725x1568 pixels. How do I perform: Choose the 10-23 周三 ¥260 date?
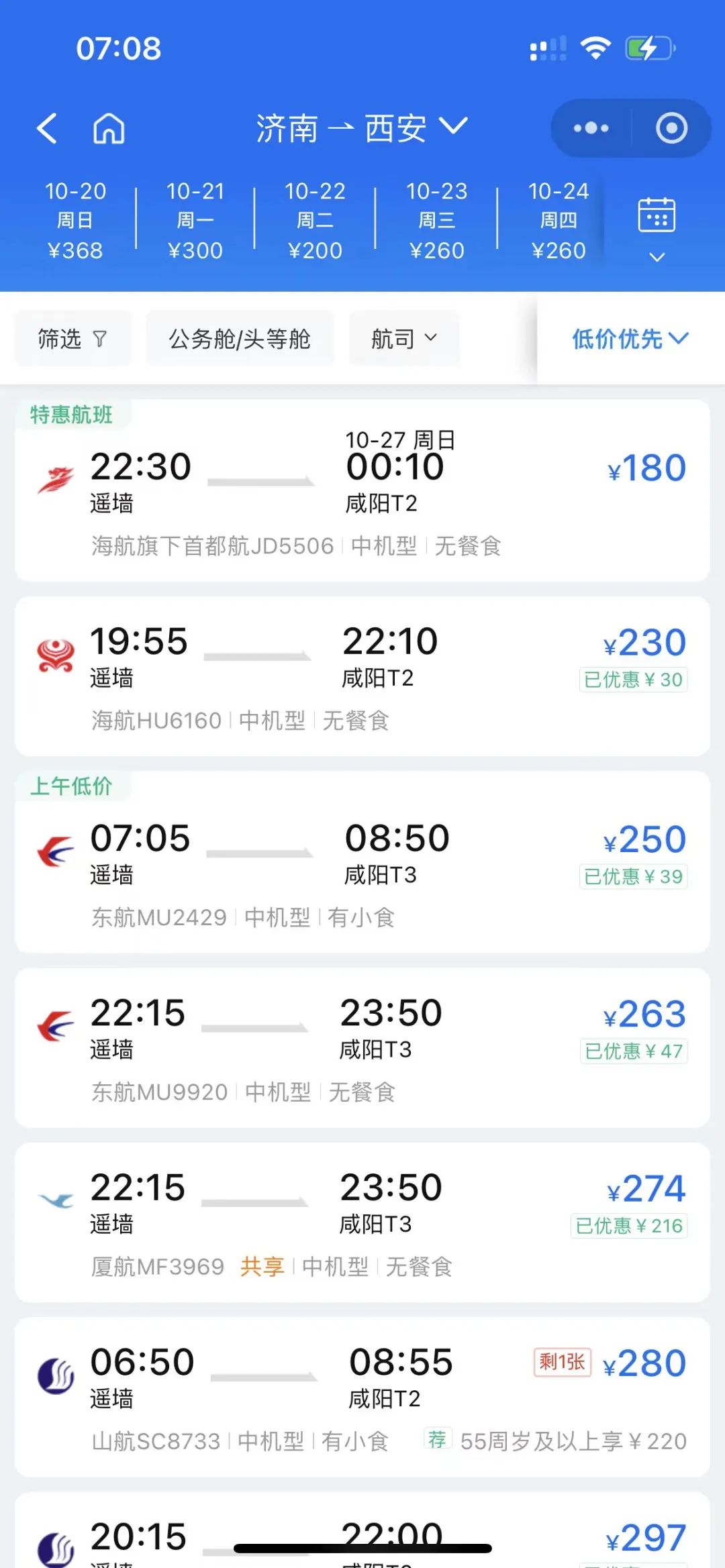pos(436,221)
